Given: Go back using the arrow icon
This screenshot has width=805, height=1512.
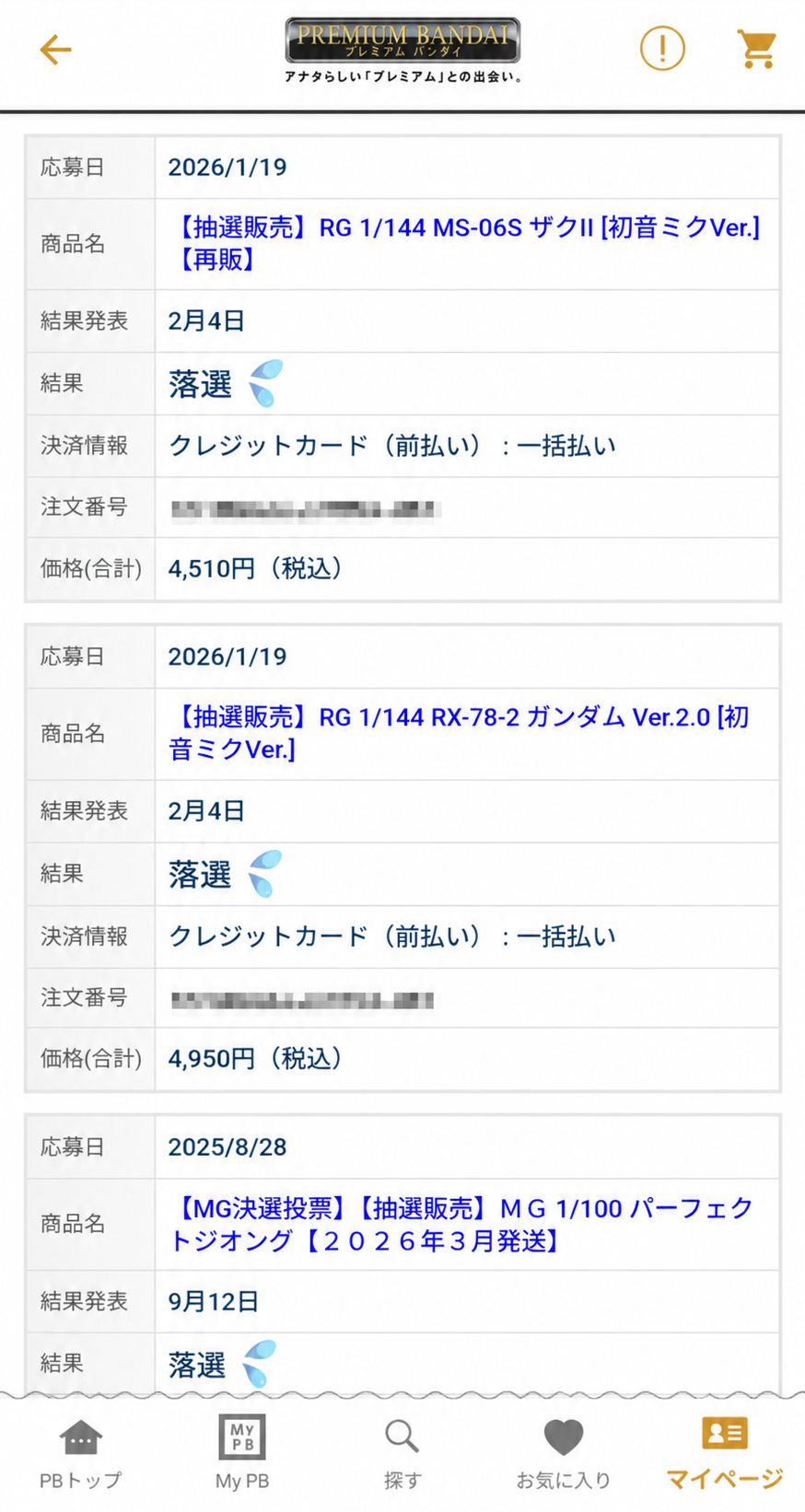Looking at the screenshot, I should point(55,50).
